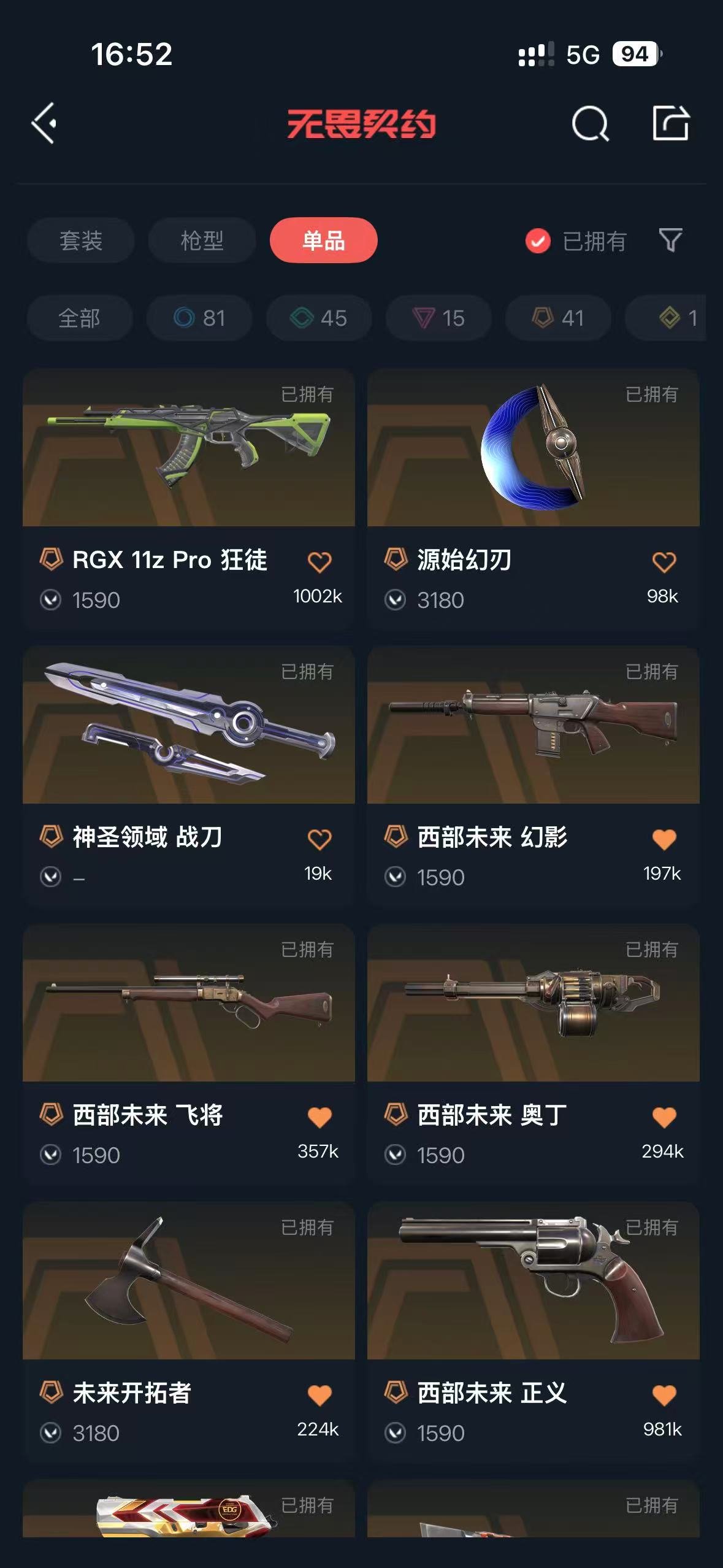This screenshot has width=723, height=1568.
Task: Select the 单品 tab
Action: (323, 240)
